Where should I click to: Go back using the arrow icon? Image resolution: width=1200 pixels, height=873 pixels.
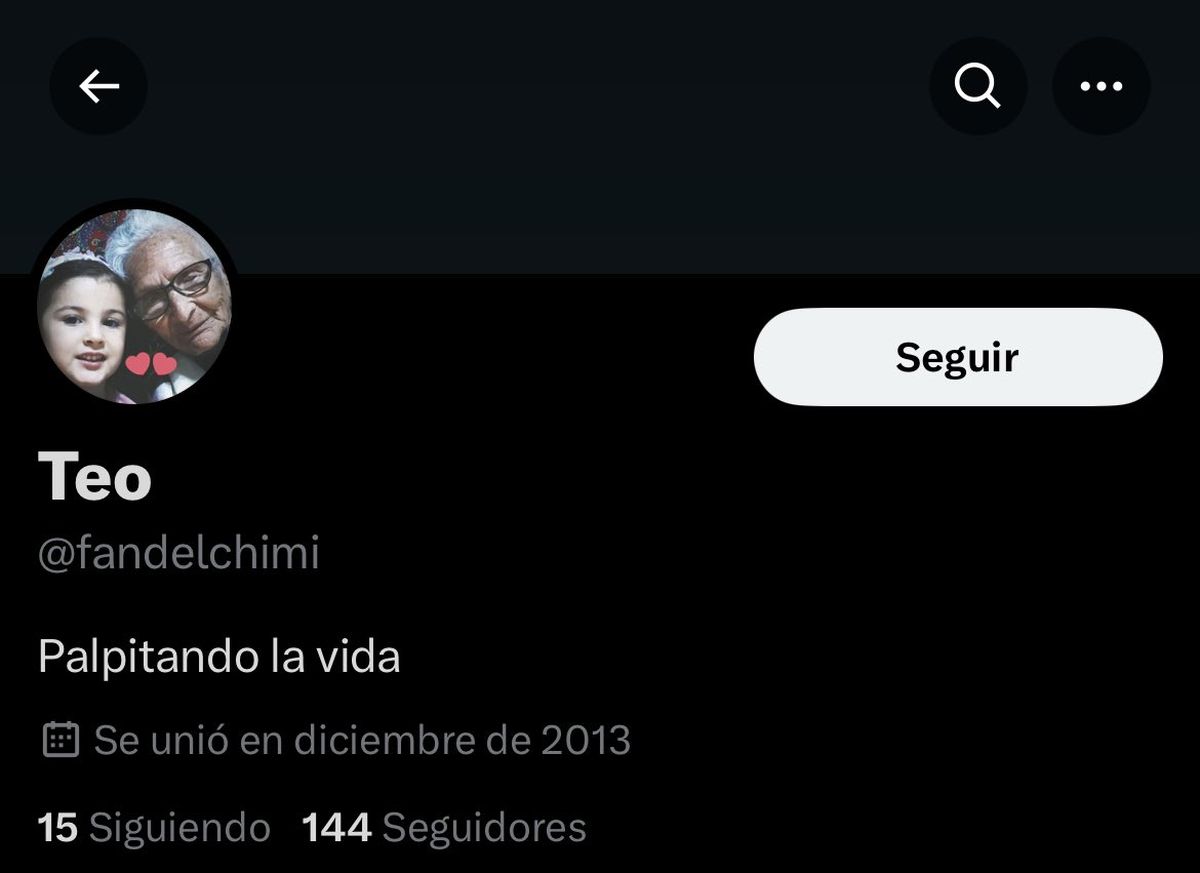coord(99,87)
